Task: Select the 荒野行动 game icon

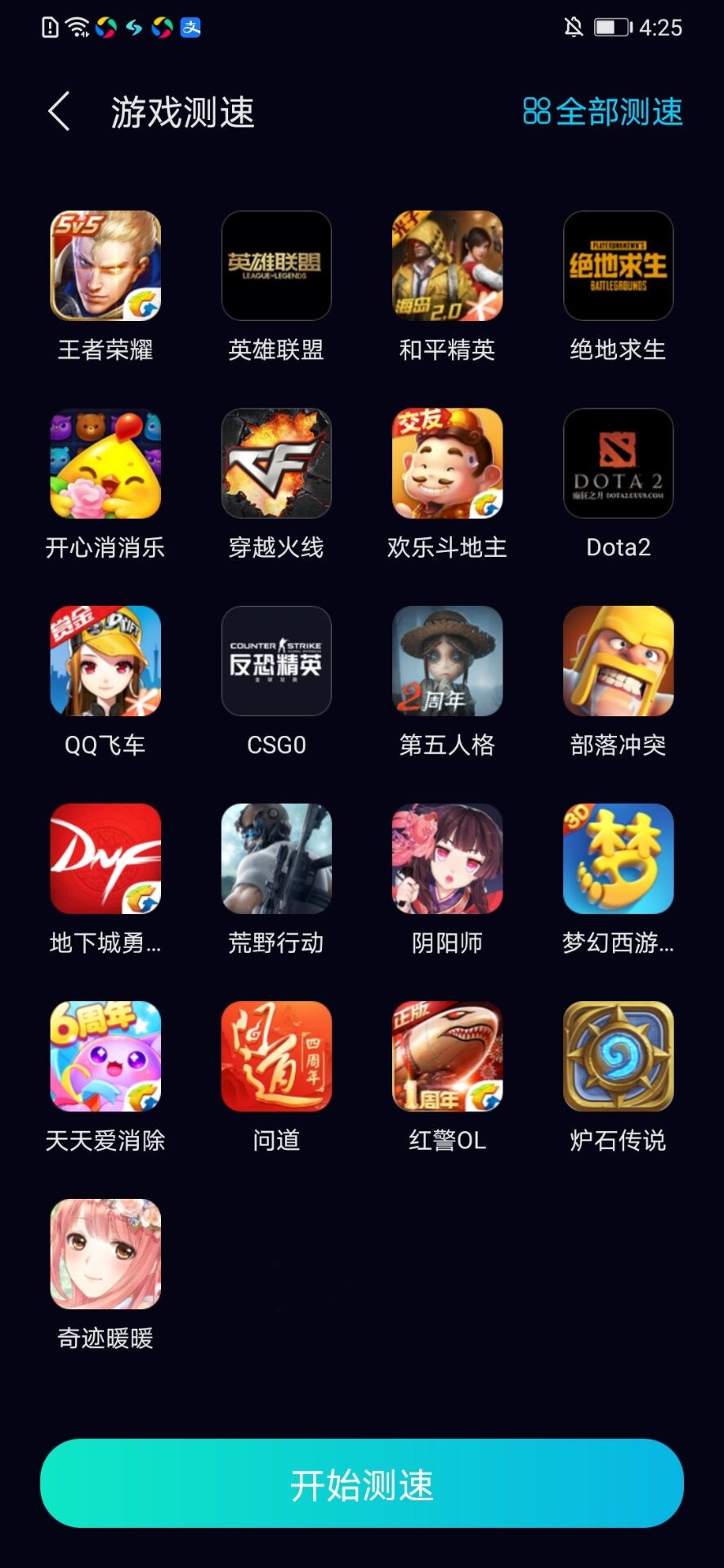Action: 276,859
